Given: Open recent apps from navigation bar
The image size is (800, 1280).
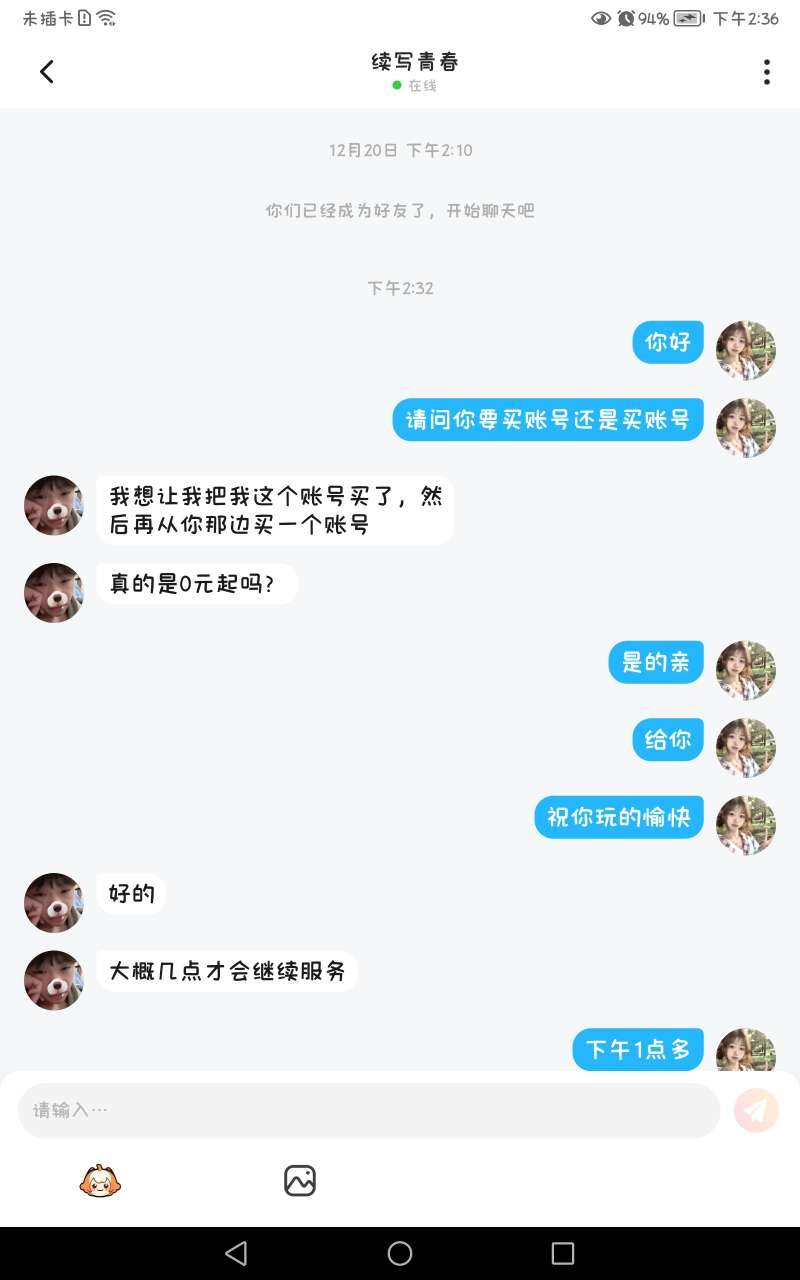Looking at the screenshot, I should [563, 1253].
